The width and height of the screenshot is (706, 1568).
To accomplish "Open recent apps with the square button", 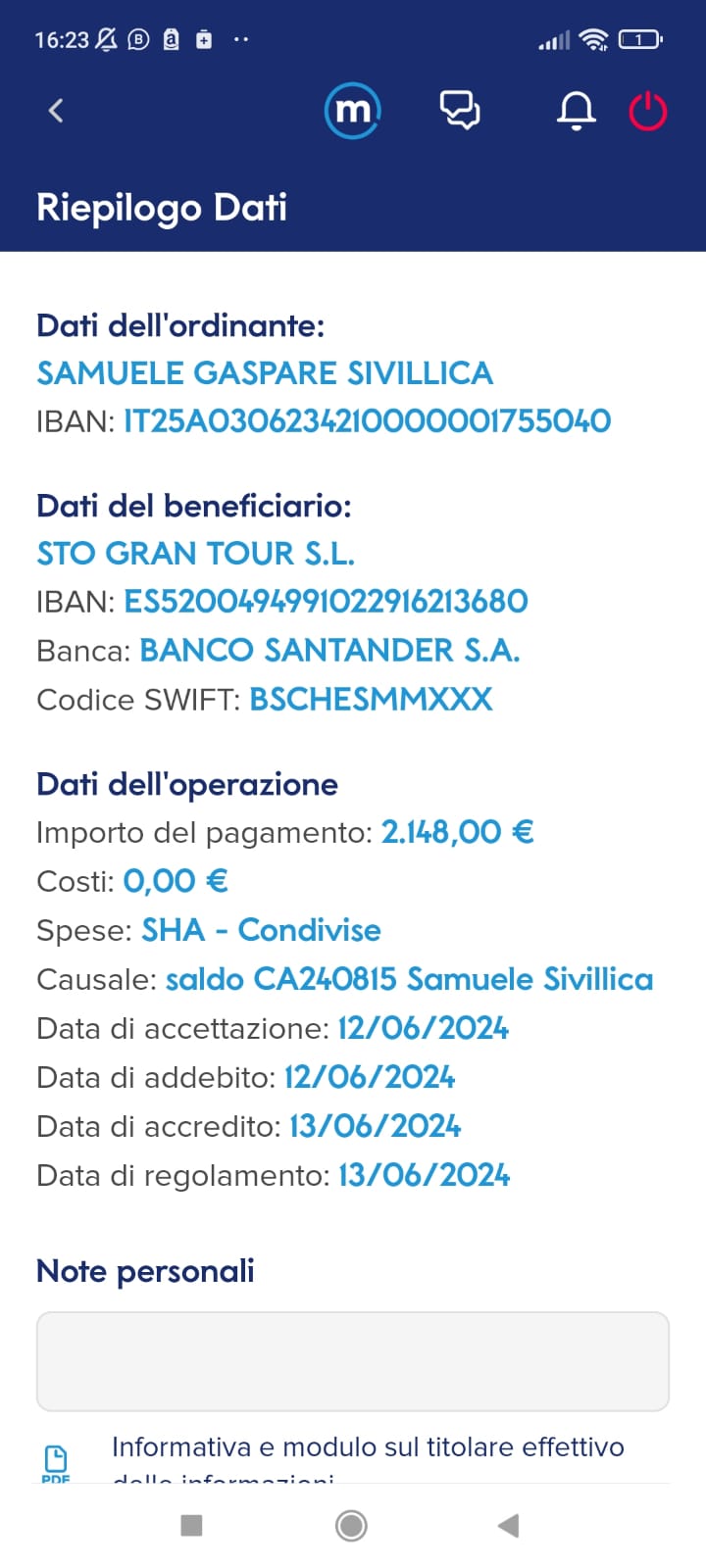I will pos(192,1526).
